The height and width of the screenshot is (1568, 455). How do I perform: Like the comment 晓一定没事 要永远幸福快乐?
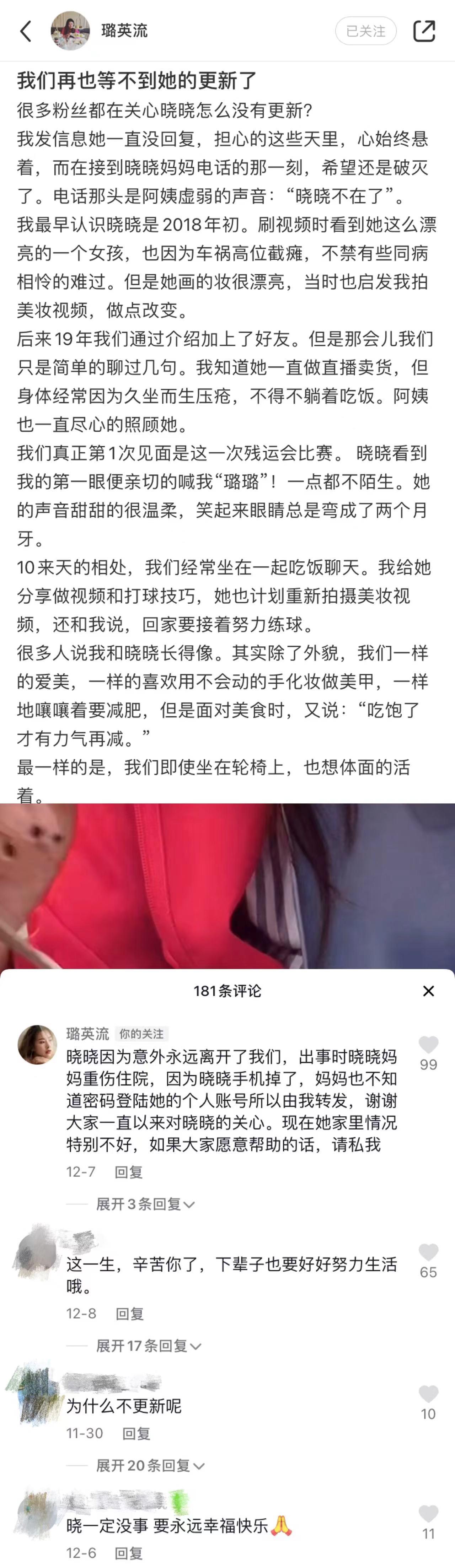tap(428, 1514)
